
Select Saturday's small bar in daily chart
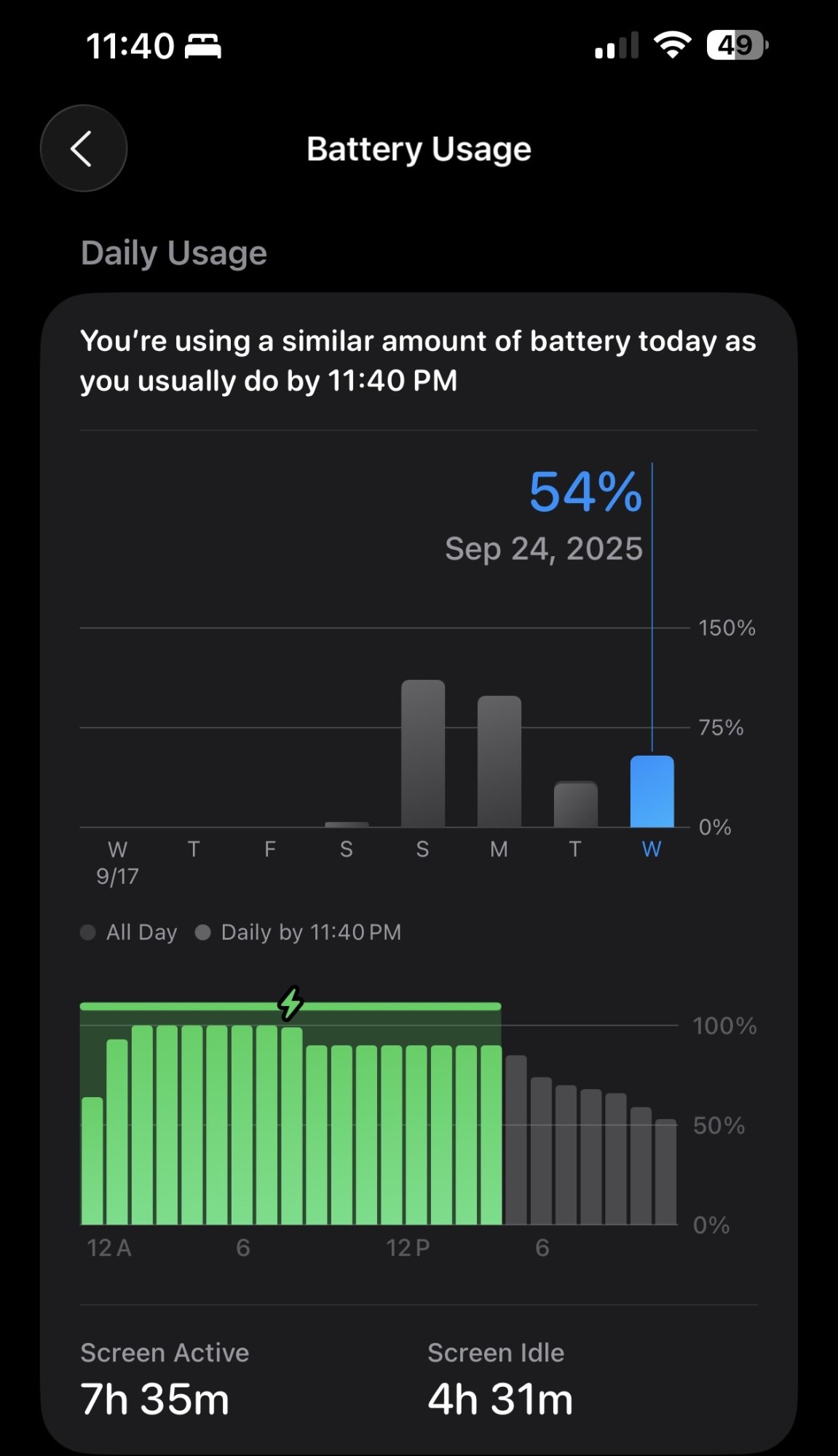tap(347, 824)
